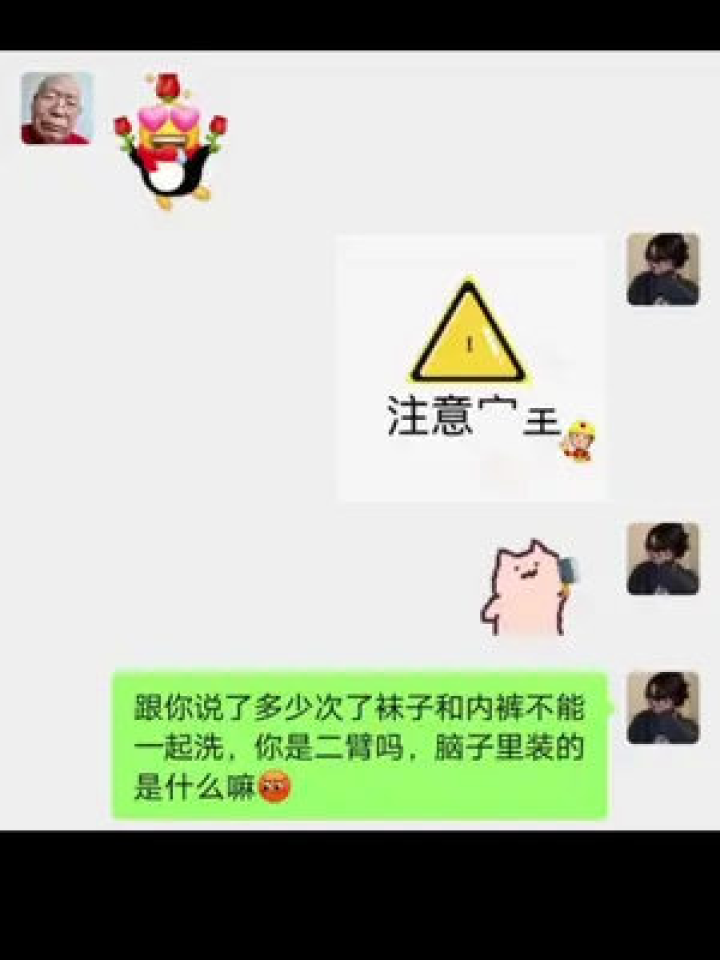Tap sender avatar beside the green text message

[662, 707]
